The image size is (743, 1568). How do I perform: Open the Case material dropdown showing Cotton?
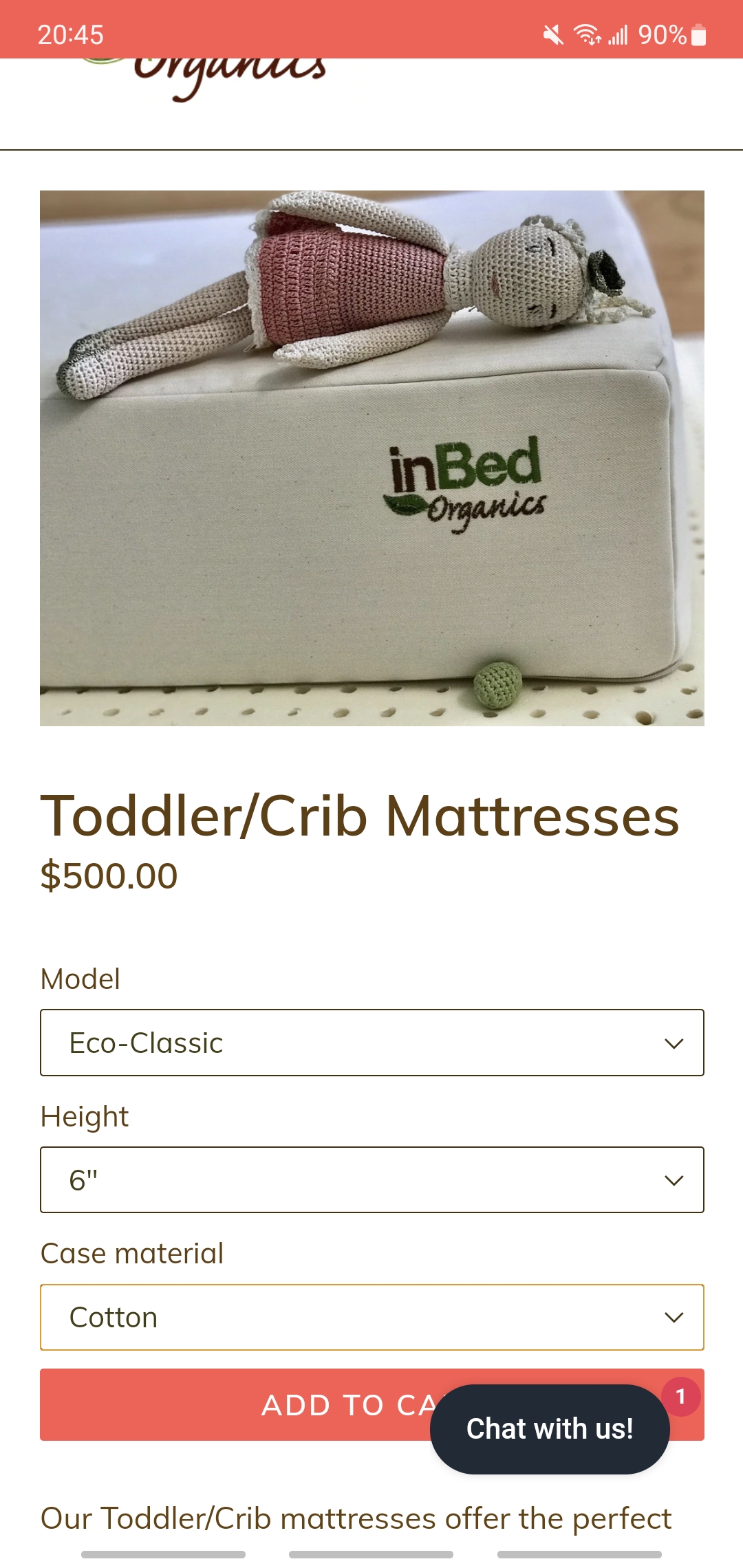[371, 1317]
